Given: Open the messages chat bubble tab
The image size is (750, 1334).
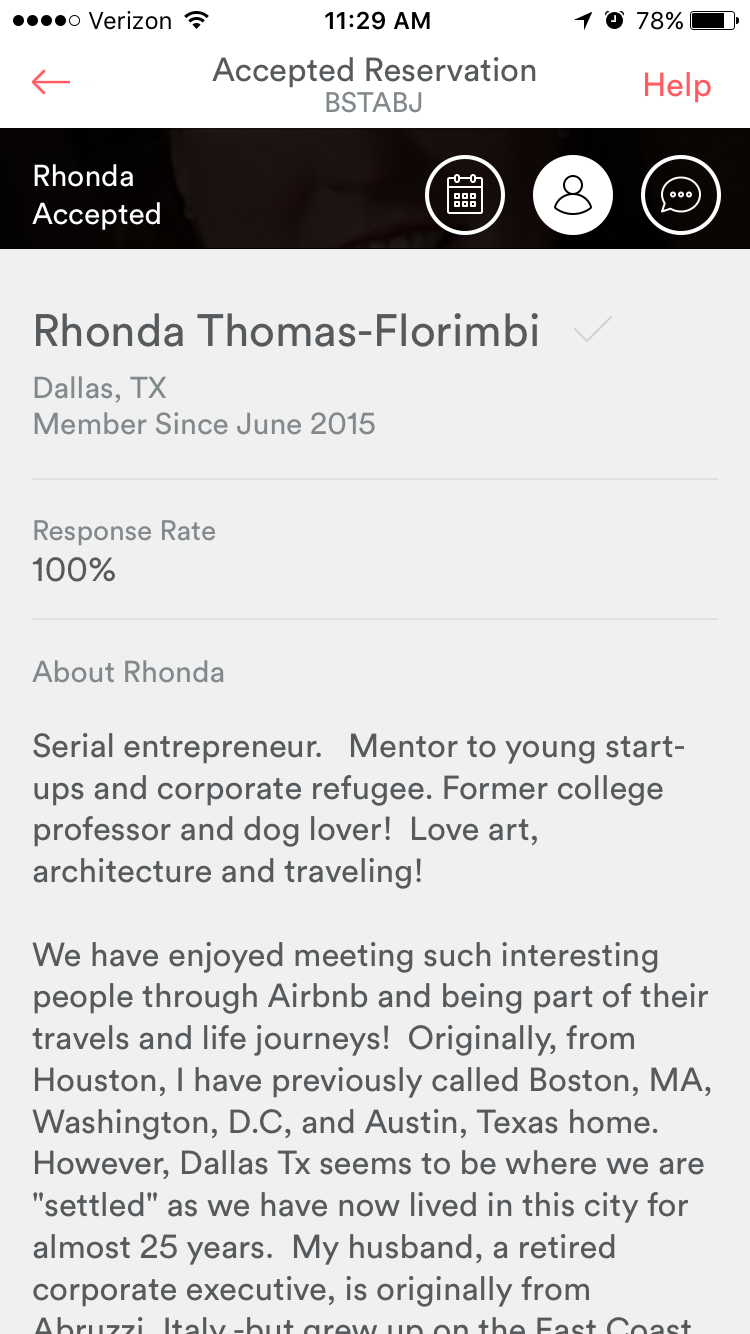Looking at the screenshot, I should (x=681, y=195).
